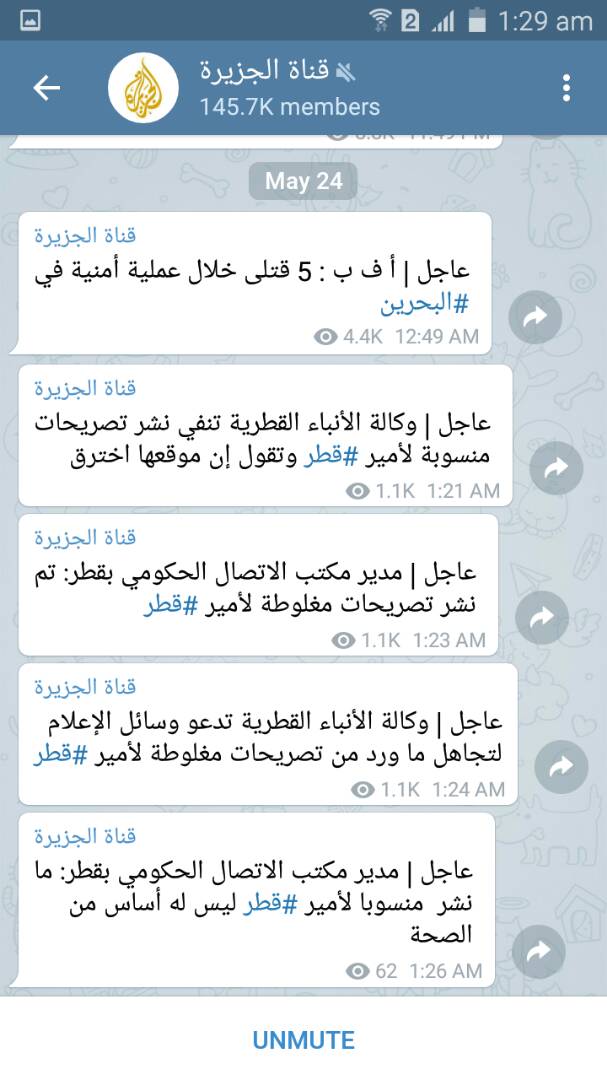
Task: Go back using the header arrow
Action: 46,87
